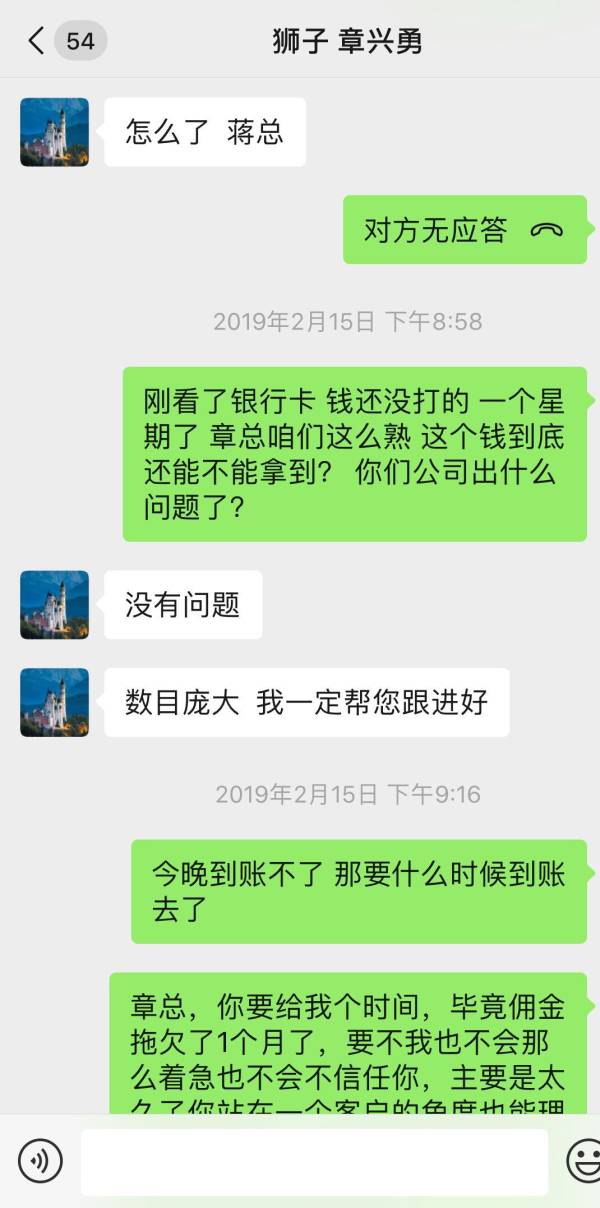Viewport: 600px width, 1208px height.
Task: Go back to the chat list
Action: pos(38,41)
